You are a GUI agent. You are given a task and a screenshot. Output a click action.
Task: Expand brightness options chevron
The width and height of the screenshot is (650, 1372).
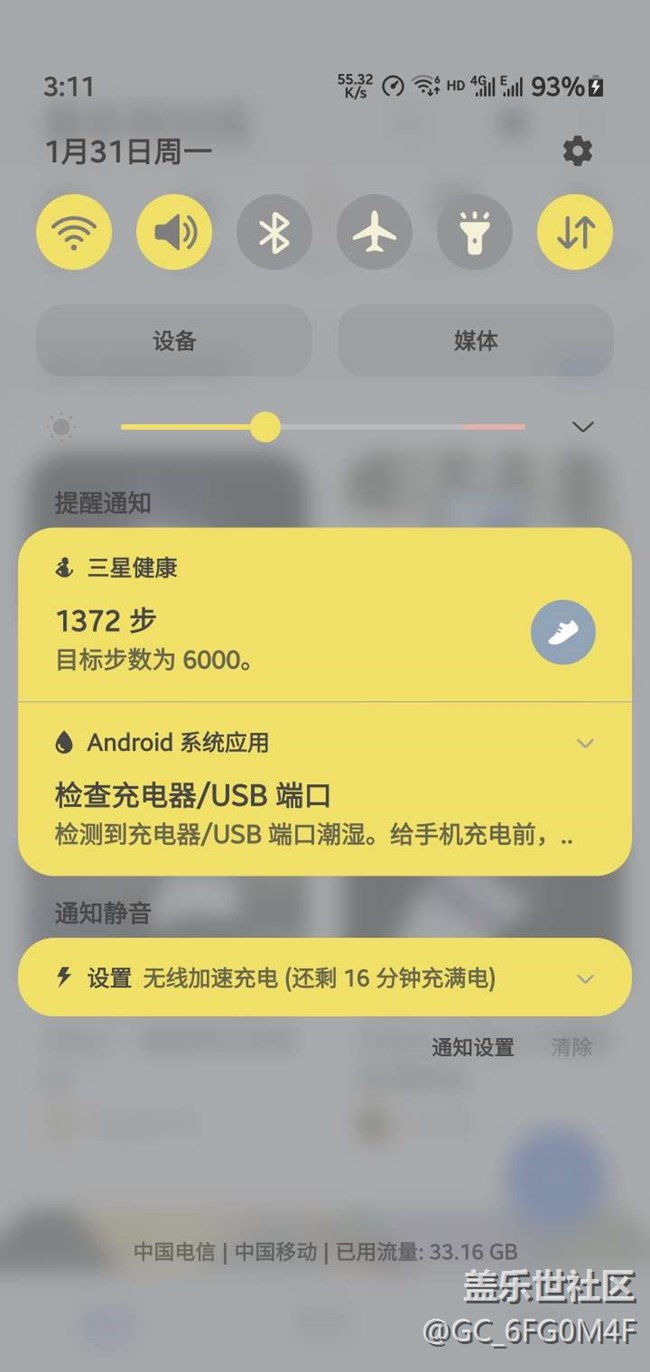[582, 427]
